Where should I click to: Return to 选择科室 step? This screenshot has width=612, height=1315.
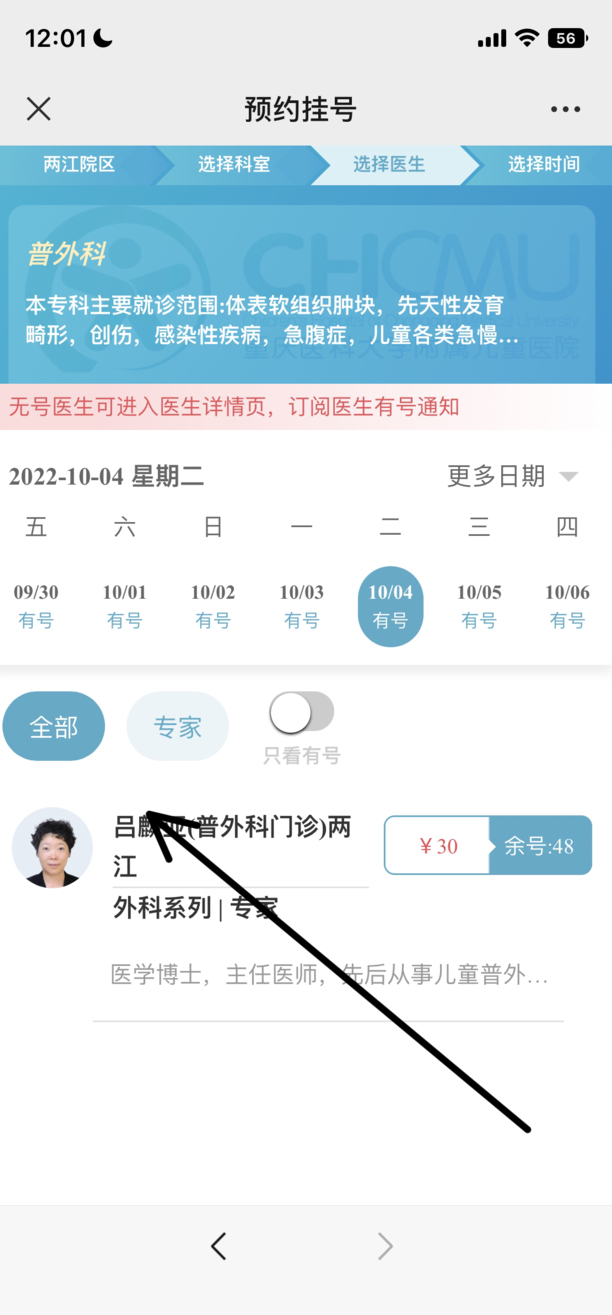click(x=233, y=165)
